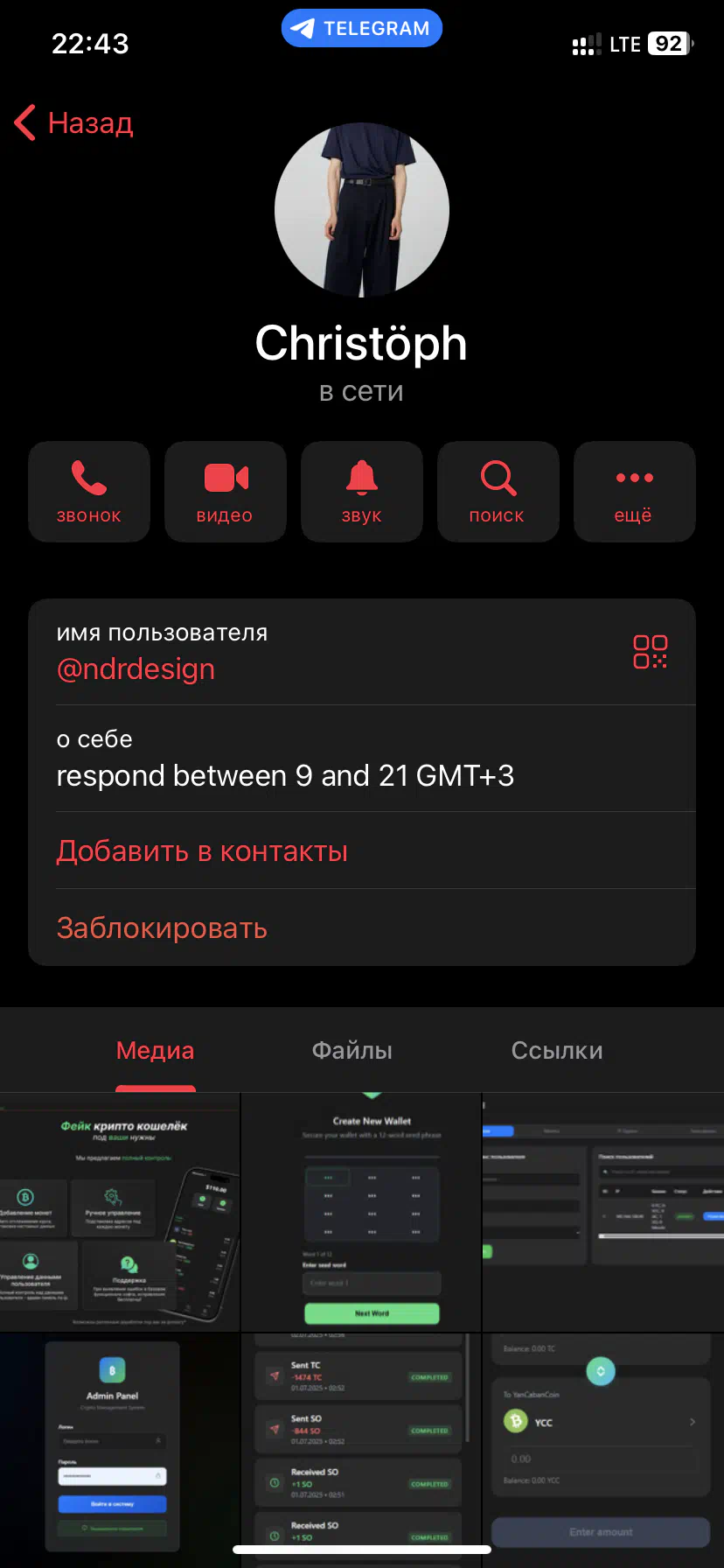This screenshot has width=724, height=1568.
Task: Return to Telegram via the status pill
Action: click(362, 29)
